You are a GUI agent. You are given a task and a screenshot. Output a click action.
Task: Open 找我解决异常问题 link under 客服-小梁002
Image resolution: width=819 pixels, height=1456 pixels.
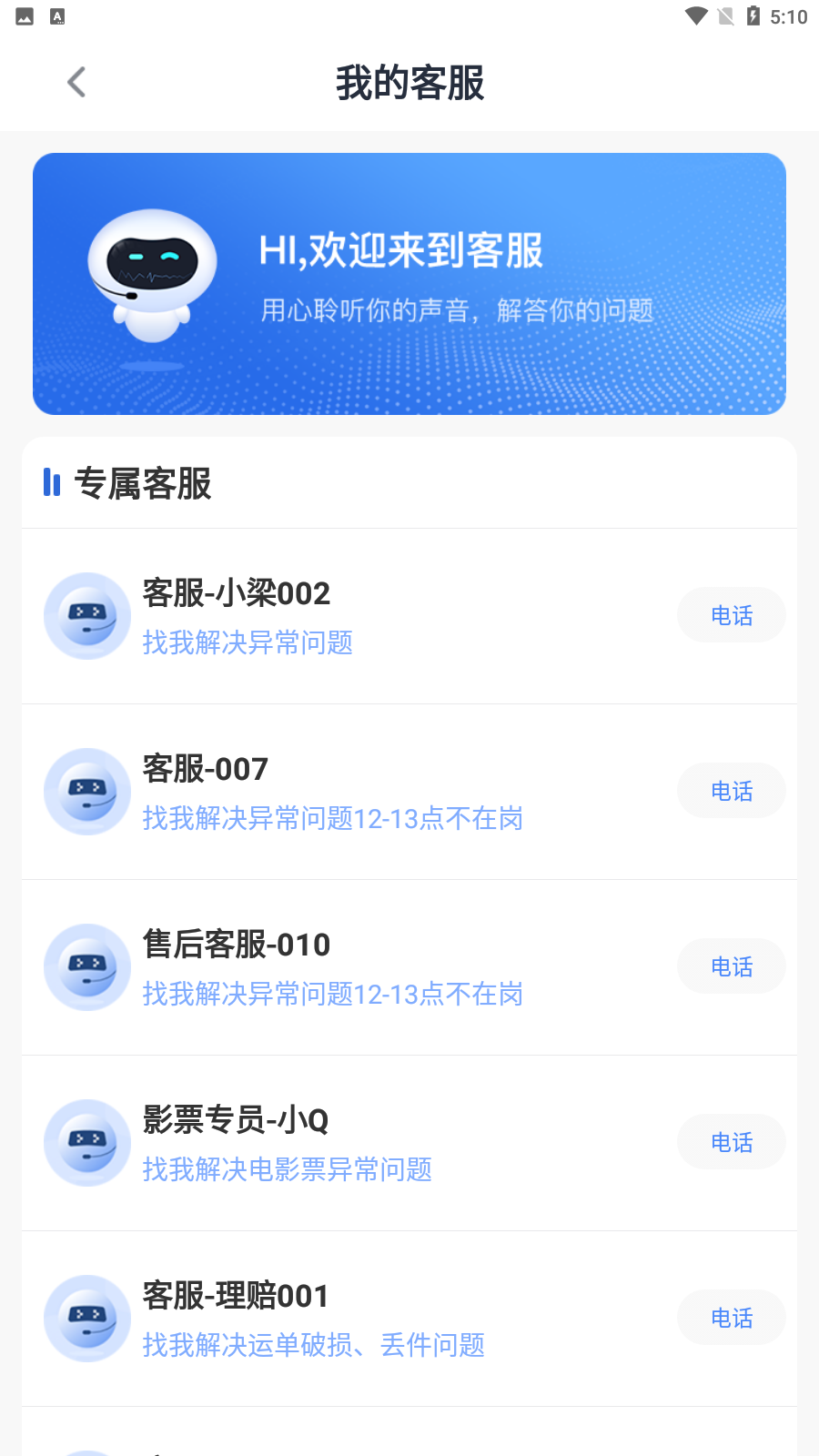click(x=249, y=643)
